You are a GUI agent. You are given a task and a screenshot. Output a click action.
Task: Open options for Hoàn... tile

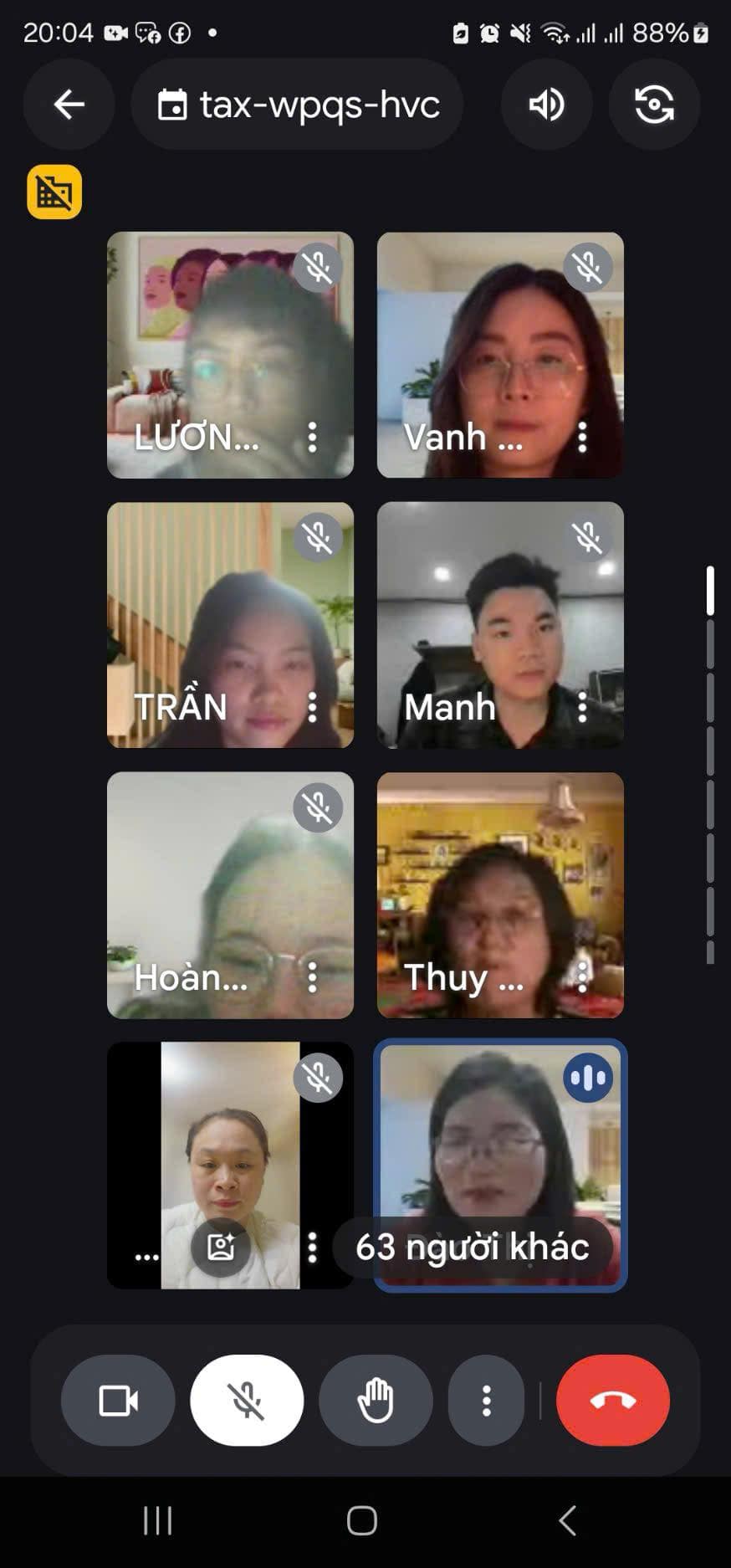(312, 977)
